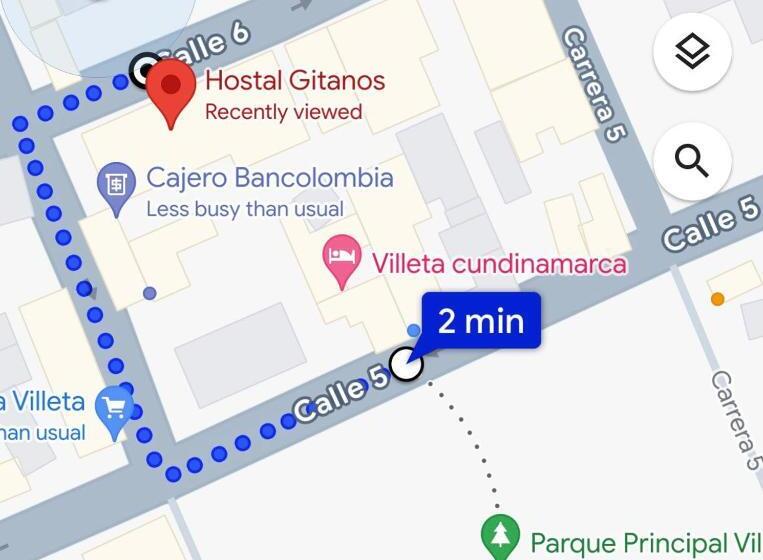Open the Parque Principal park marker
Image resolution: width=763 pixels, height=560 pixels.
coord(498,537)
